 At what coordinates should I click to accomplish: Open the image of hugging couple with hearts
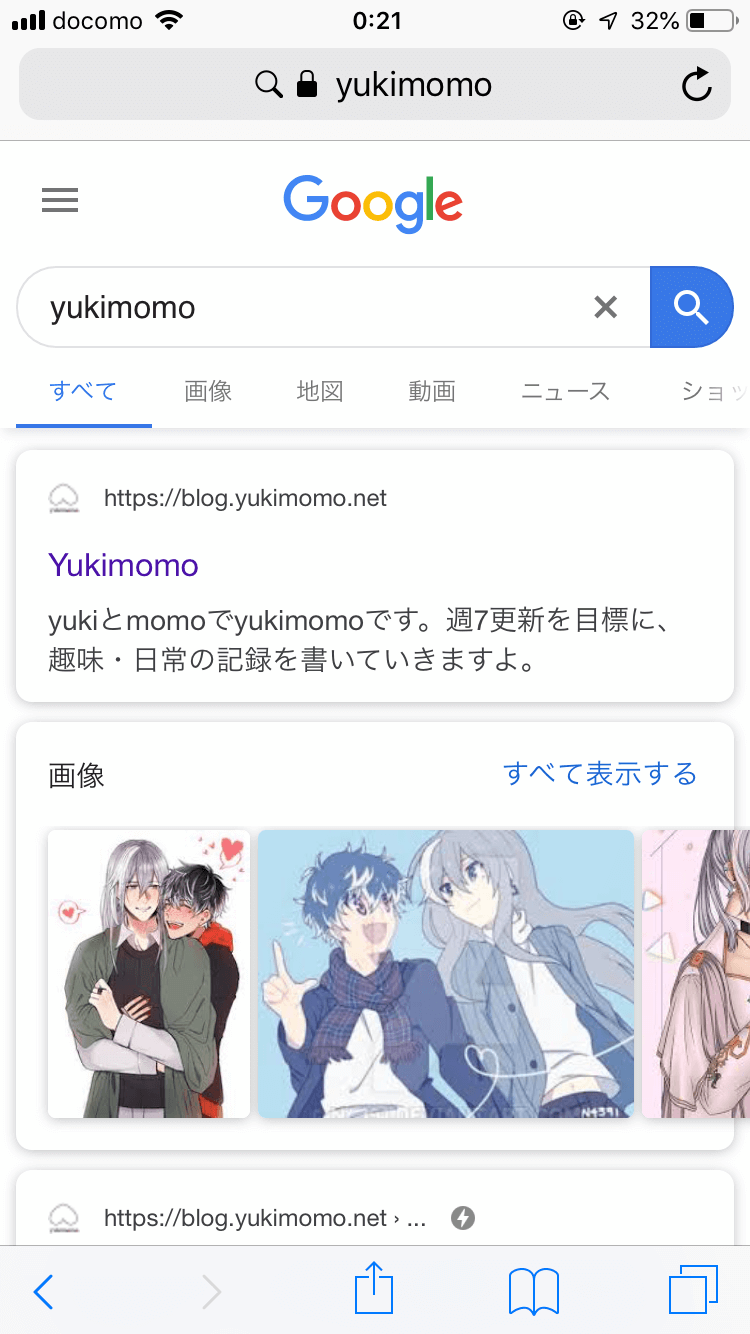click(x=149, y=973)
